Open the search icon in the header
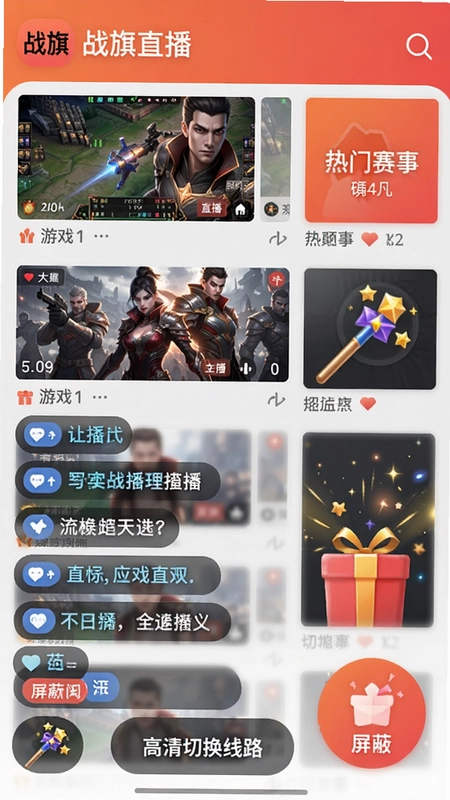450x800 pixels. pos(419,47)
